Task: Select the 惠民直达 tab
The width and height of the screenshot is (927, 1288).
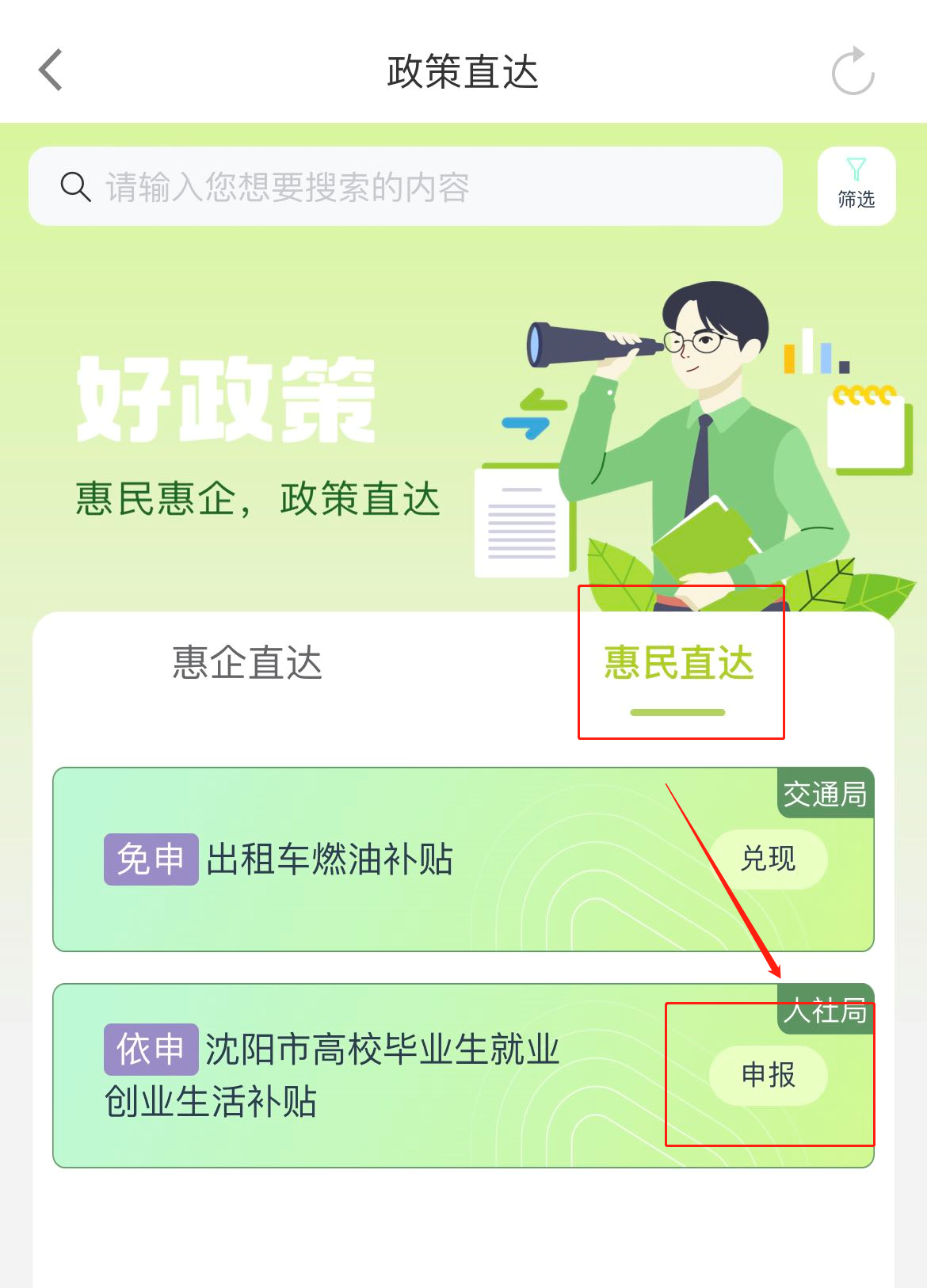Action: [678, 664]
